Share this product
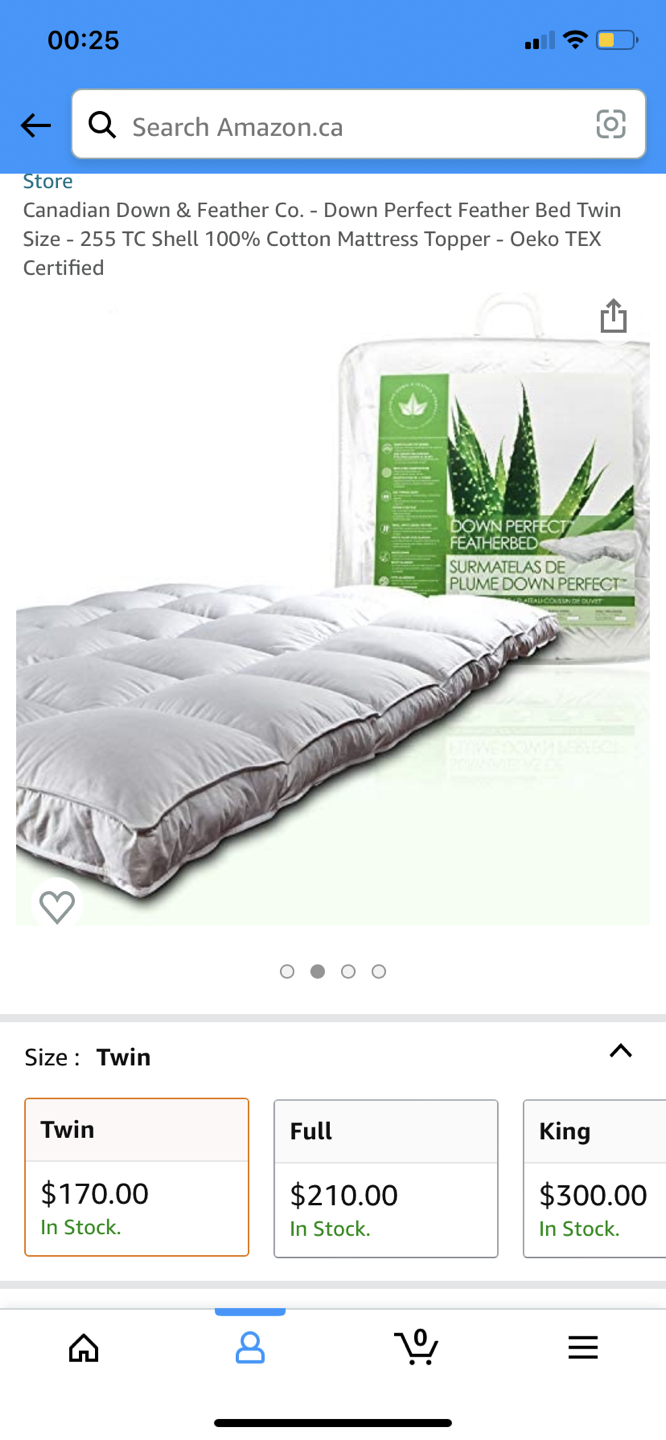The height and width of the screenshot is (1440, 666). click(613, 316)
